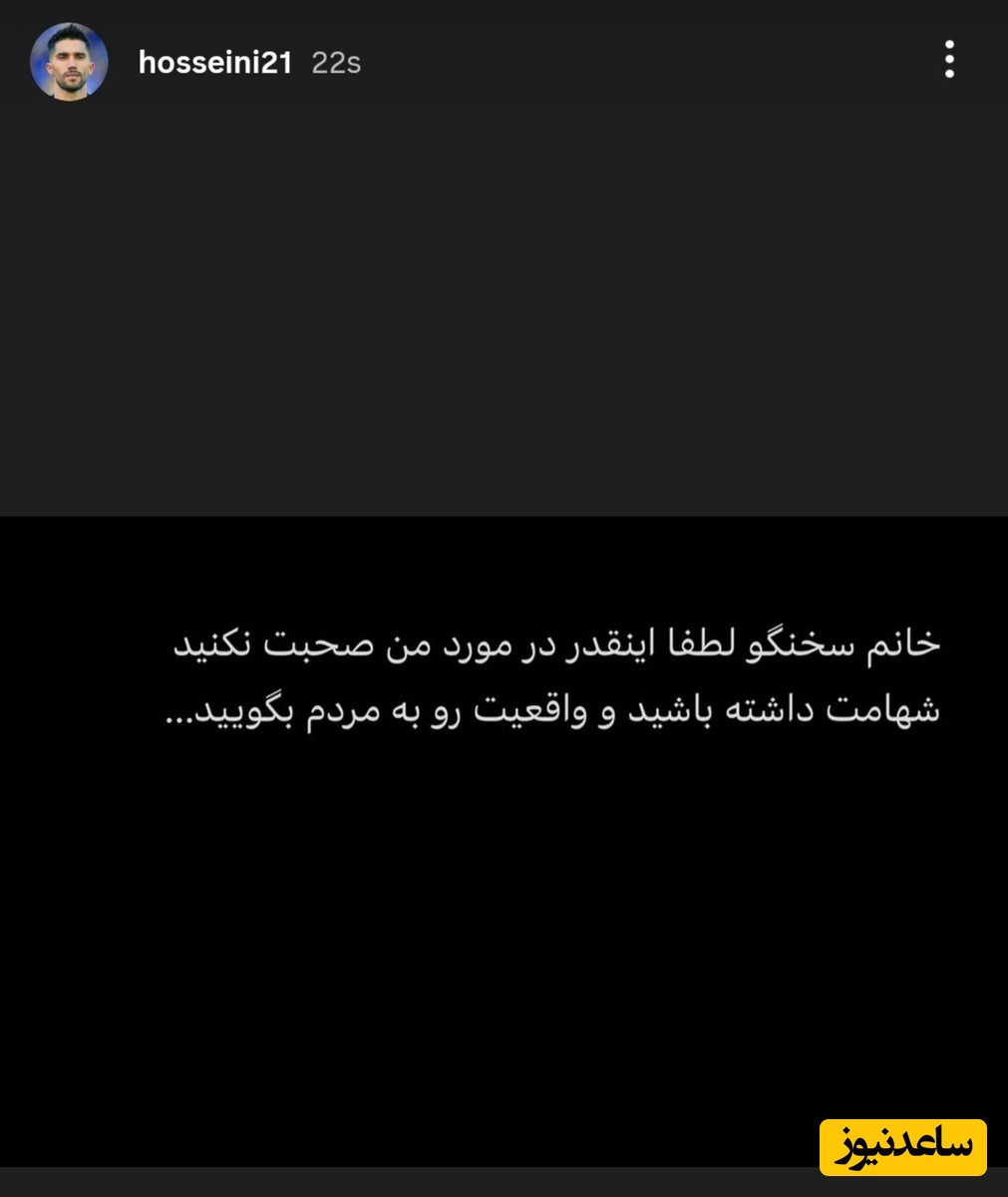The image size is (1008, 1197).
Task: Open hosseini21's profile picture
Action: pos(69,62)
